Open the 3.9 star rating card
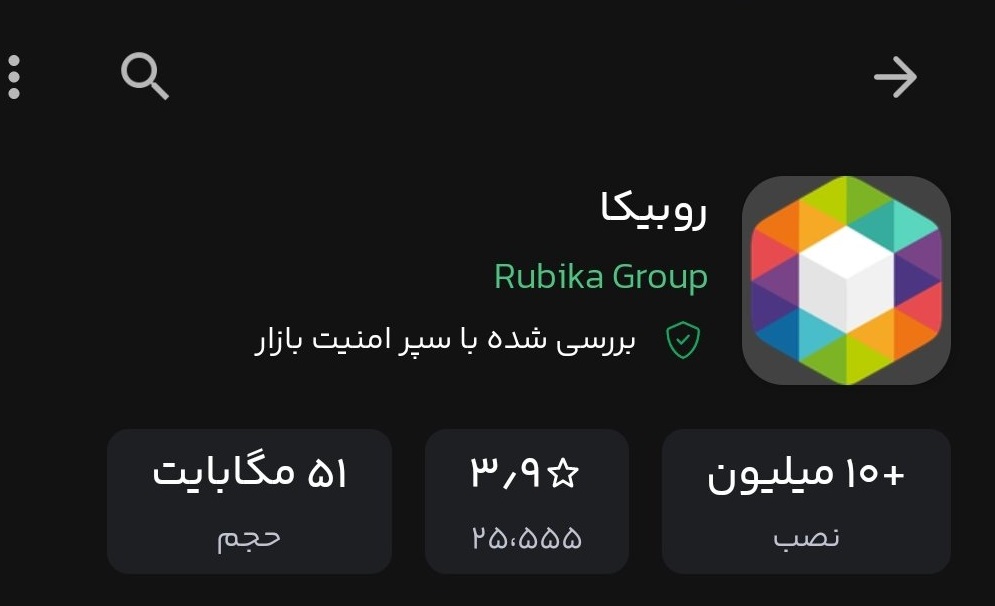Image resolution: width=995 pixels, height=606 pixels. click(527, 501)
